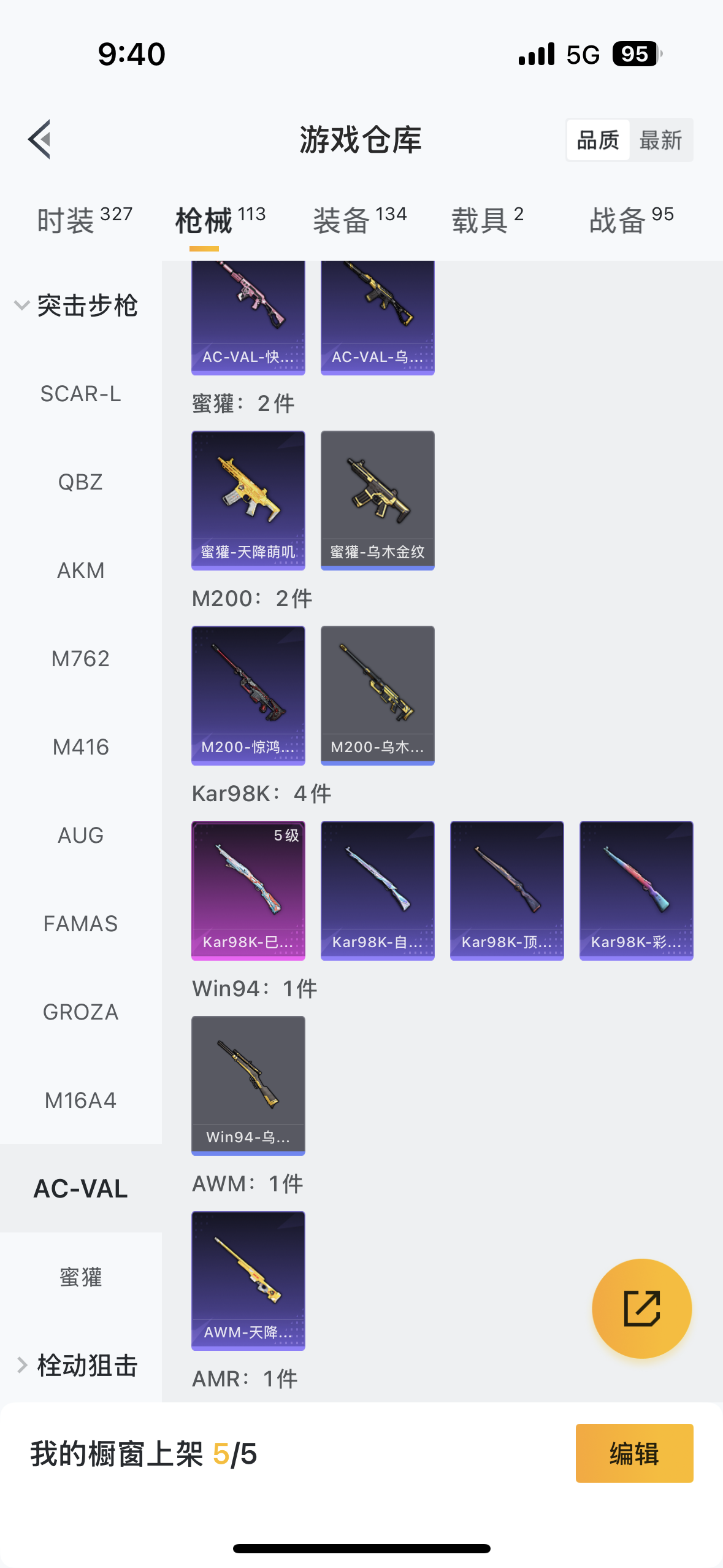Viewport: 723px width, 1568px height.
Task: Go back using the top-left arrow
Action: pyautogui.click(x=39, y=139)
